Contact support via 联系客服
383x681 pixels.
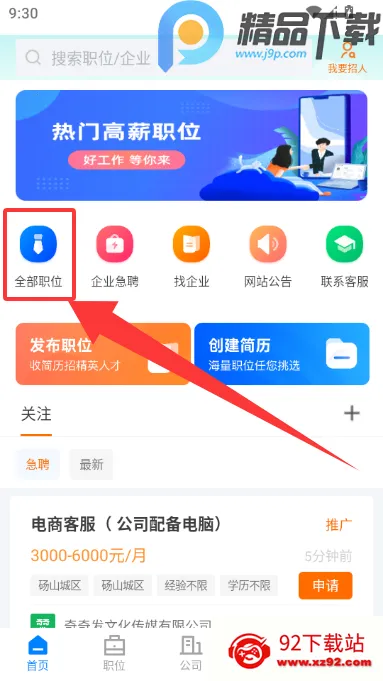click(x=344, y=256)
